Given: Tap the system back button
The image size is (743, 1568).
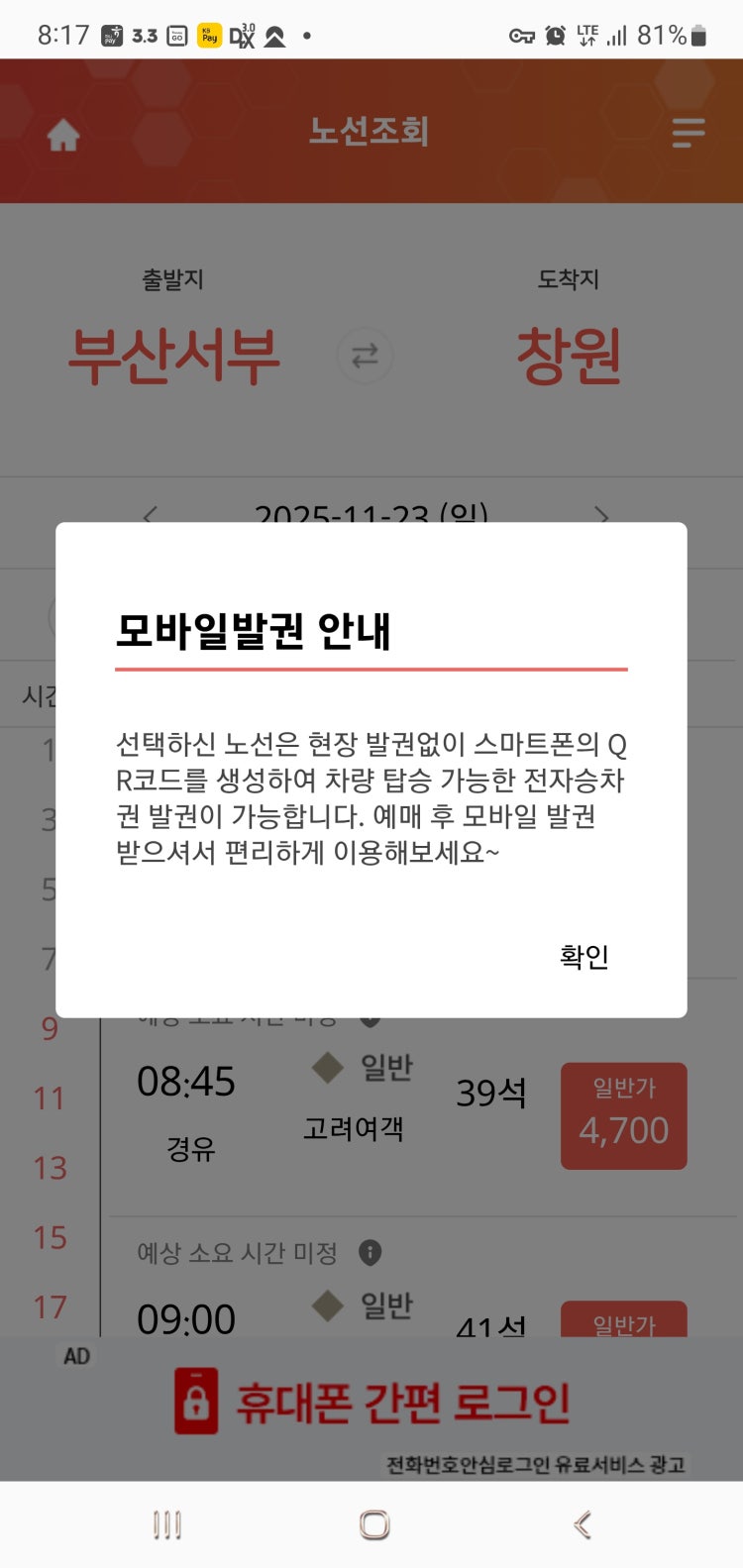Looking at the screenshot, I should click(583, 1524).
